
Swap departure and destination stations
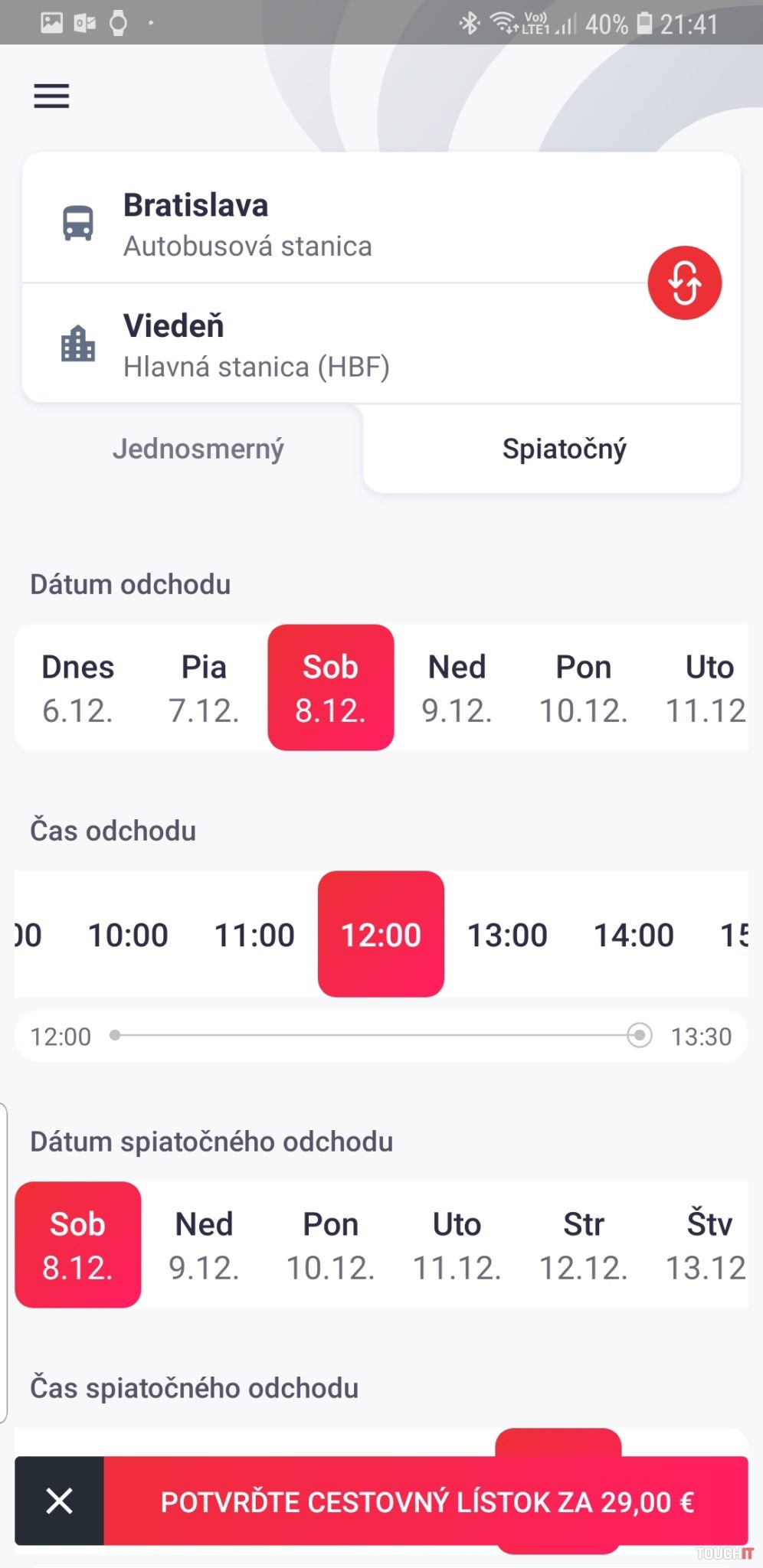point(684,283)
